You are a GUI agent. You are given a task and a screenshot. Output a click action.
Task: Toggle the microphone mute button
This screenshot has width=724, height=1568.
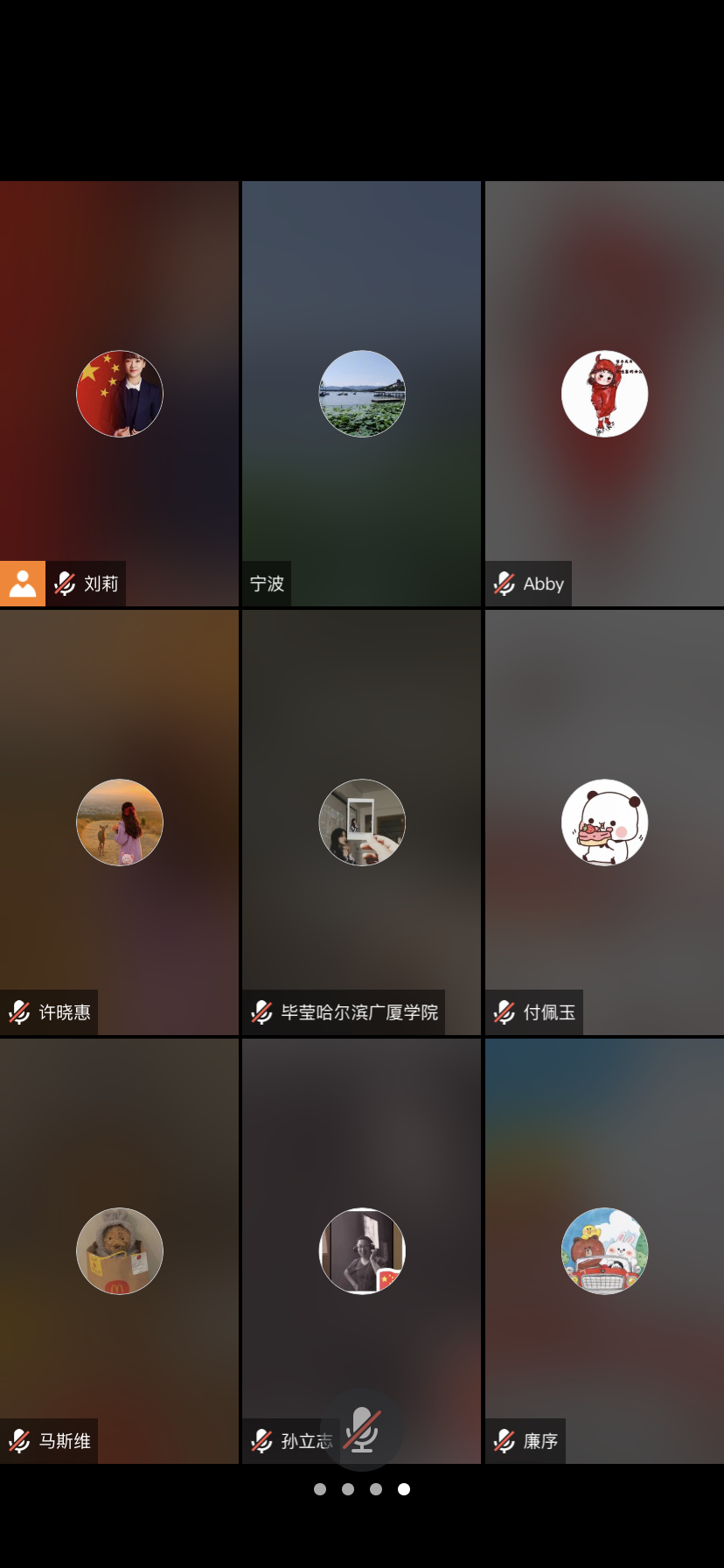(x=361, y=1429)
